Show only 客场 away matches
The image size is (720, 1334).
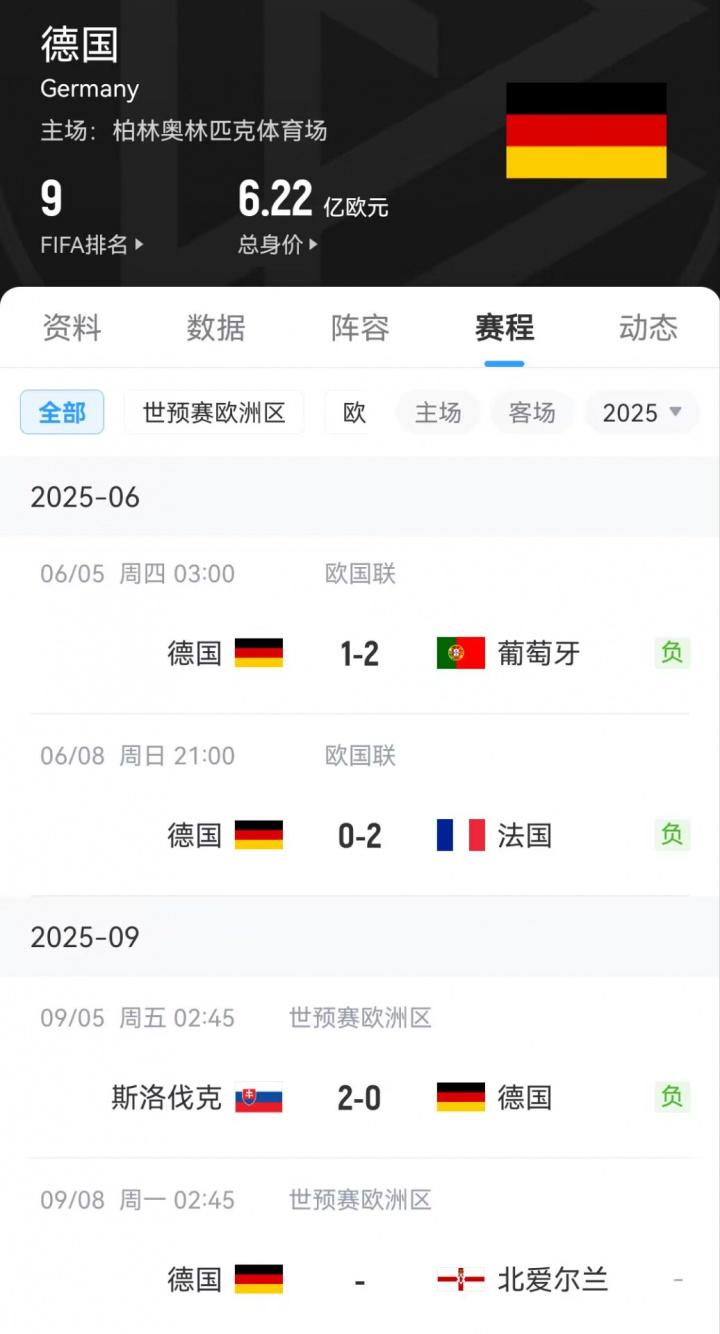[x=532, y=412]
